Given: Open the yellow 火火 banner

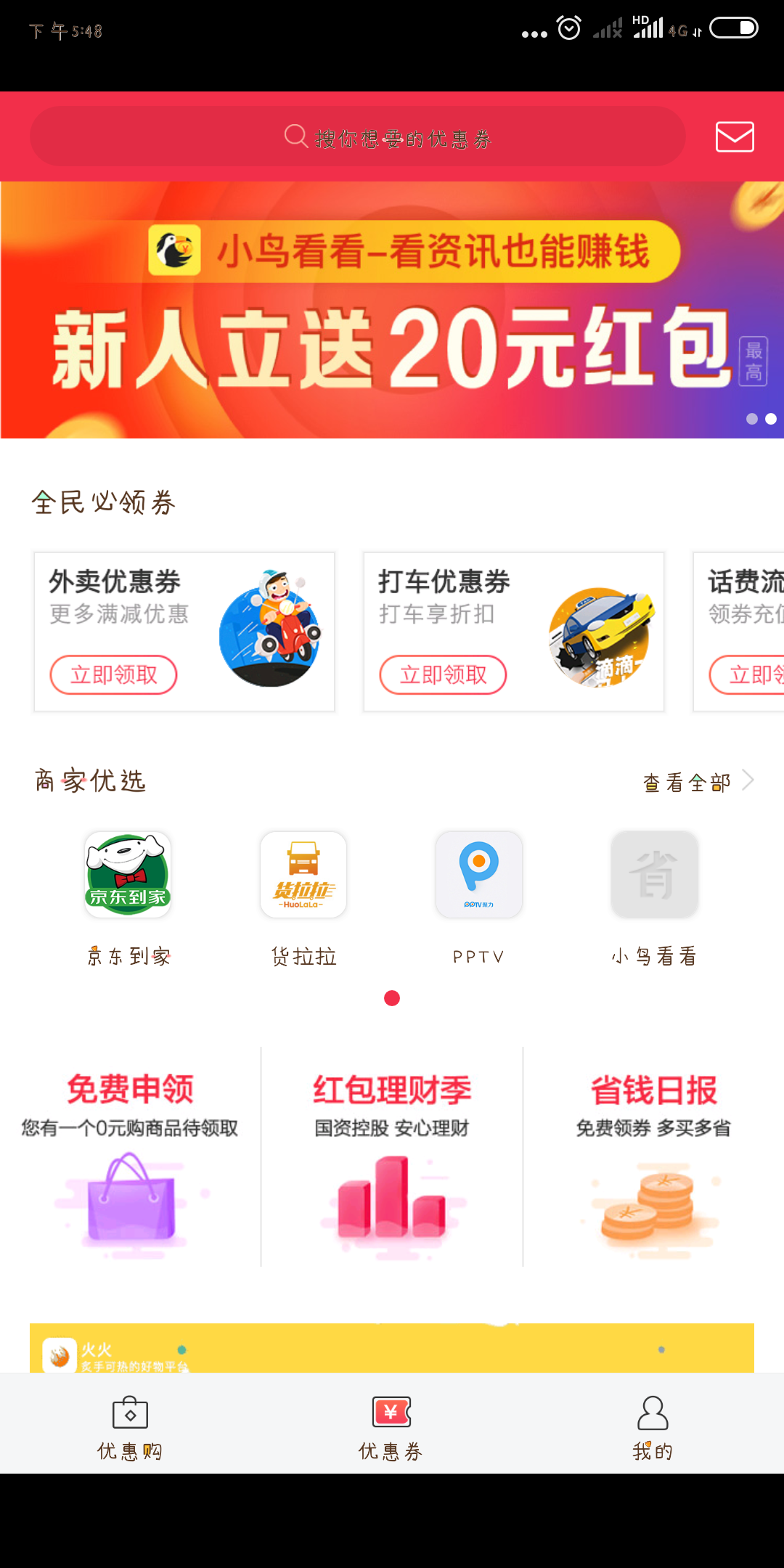Looking at the screenshot, I should tap(392, 1349).
